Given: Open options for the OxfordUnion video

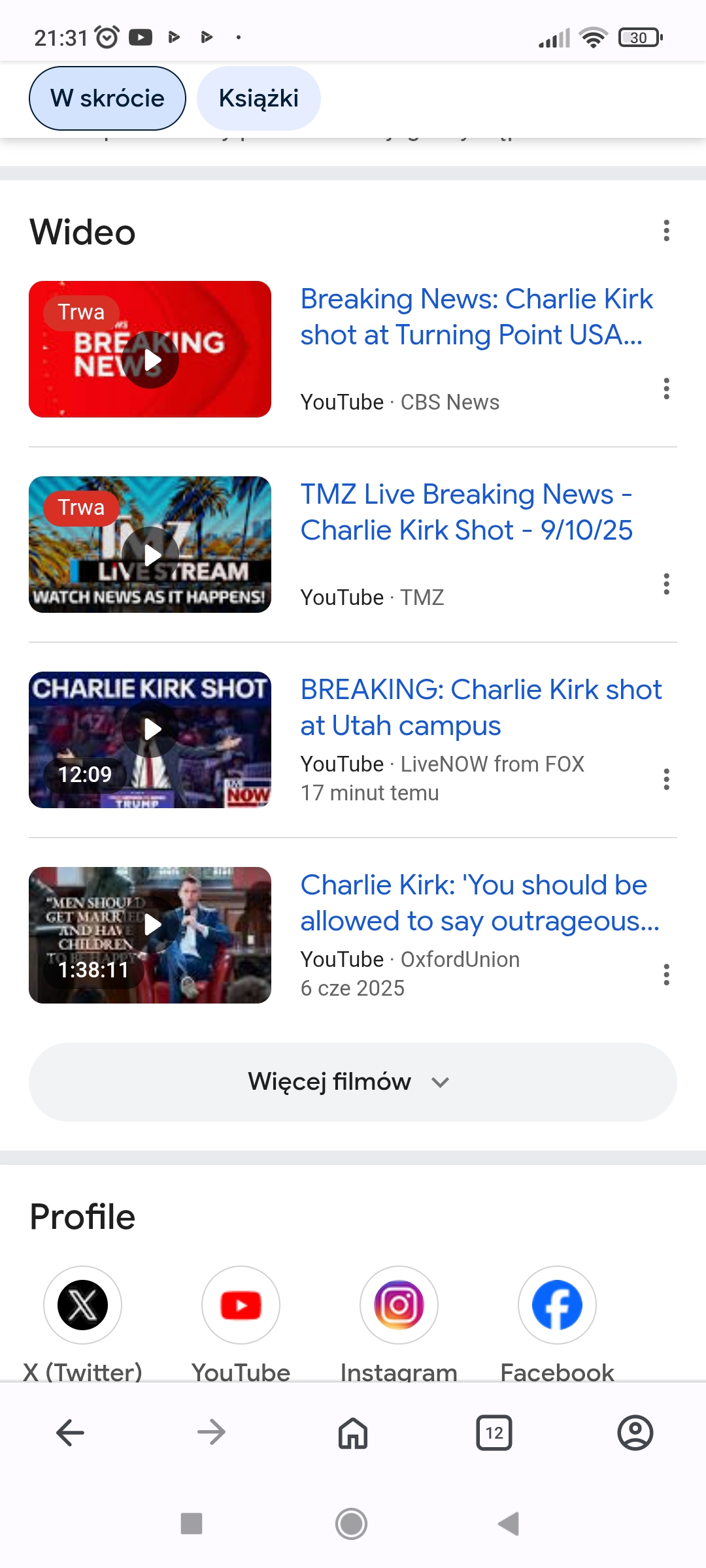Looking at the screenshot, I should coord(666,975).
